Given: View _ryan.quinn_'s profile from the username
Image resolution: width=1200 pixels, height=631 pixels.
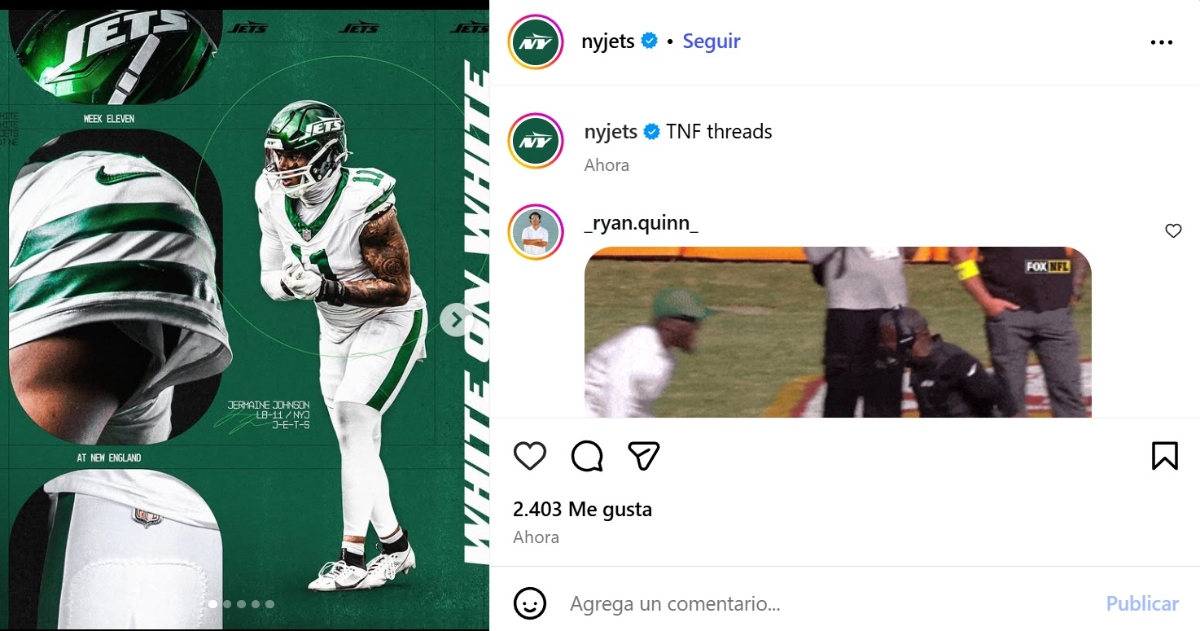Looking at the screenshot, I should (x=641, y=223).
